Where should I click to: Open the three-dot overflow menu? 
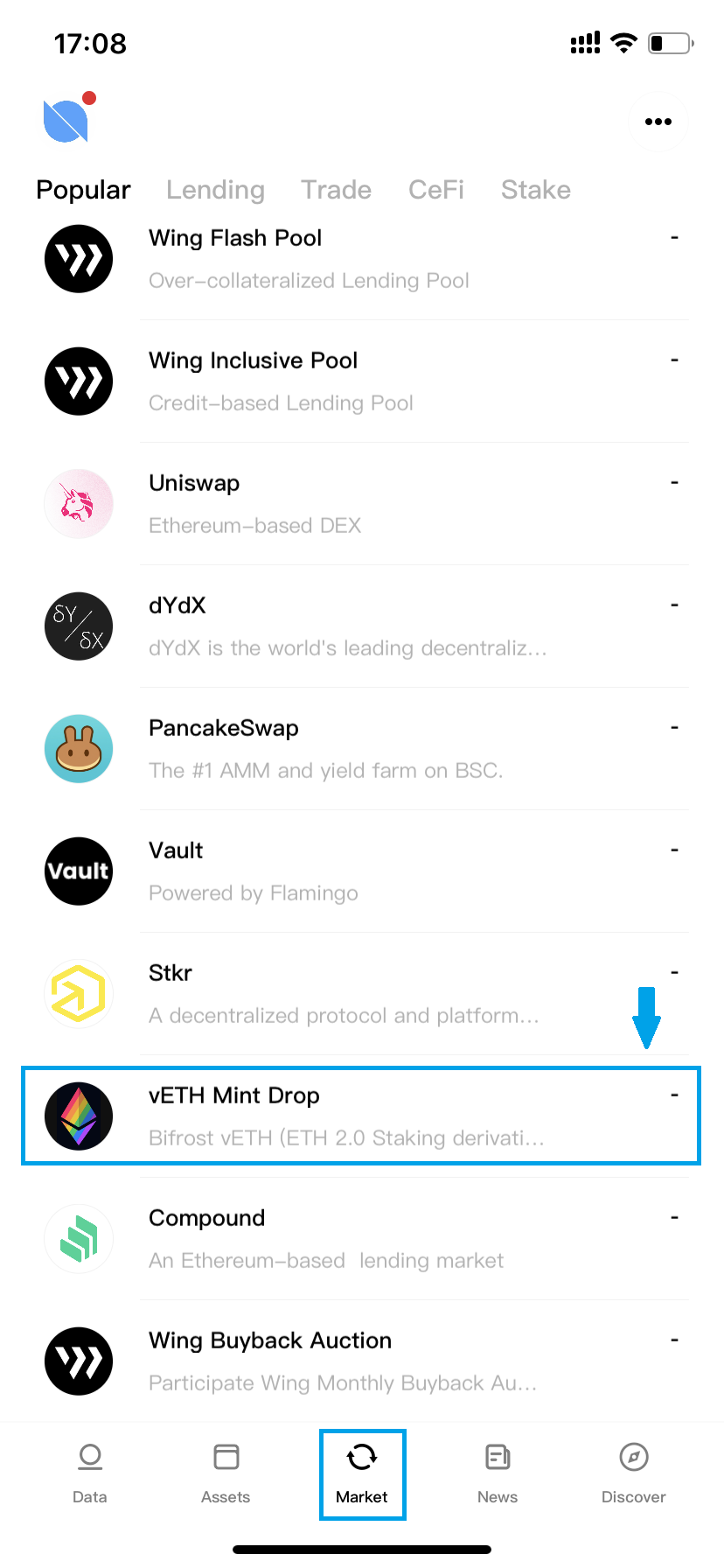tap(658, 122)
